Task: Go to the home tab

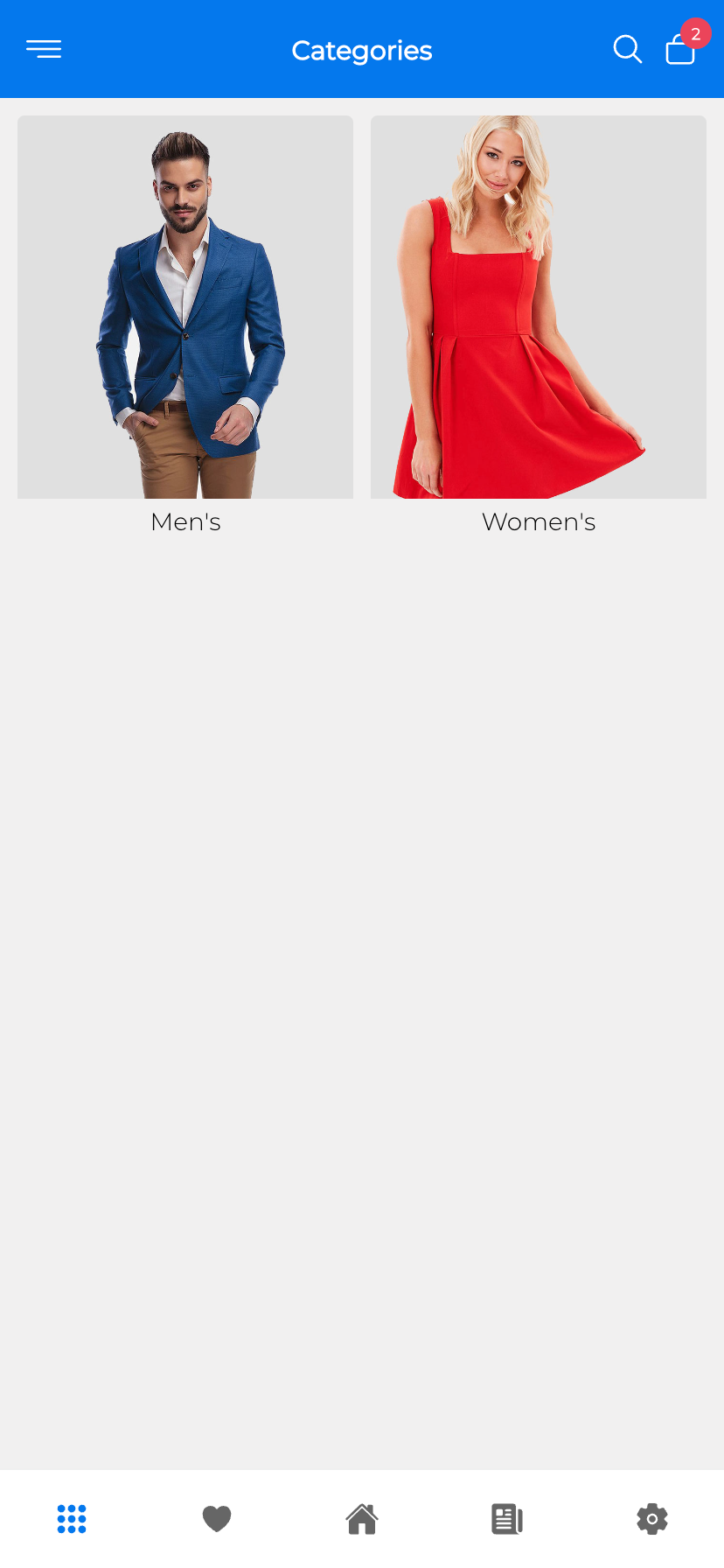Action: pyautogui.click(x=362, y=1519)
